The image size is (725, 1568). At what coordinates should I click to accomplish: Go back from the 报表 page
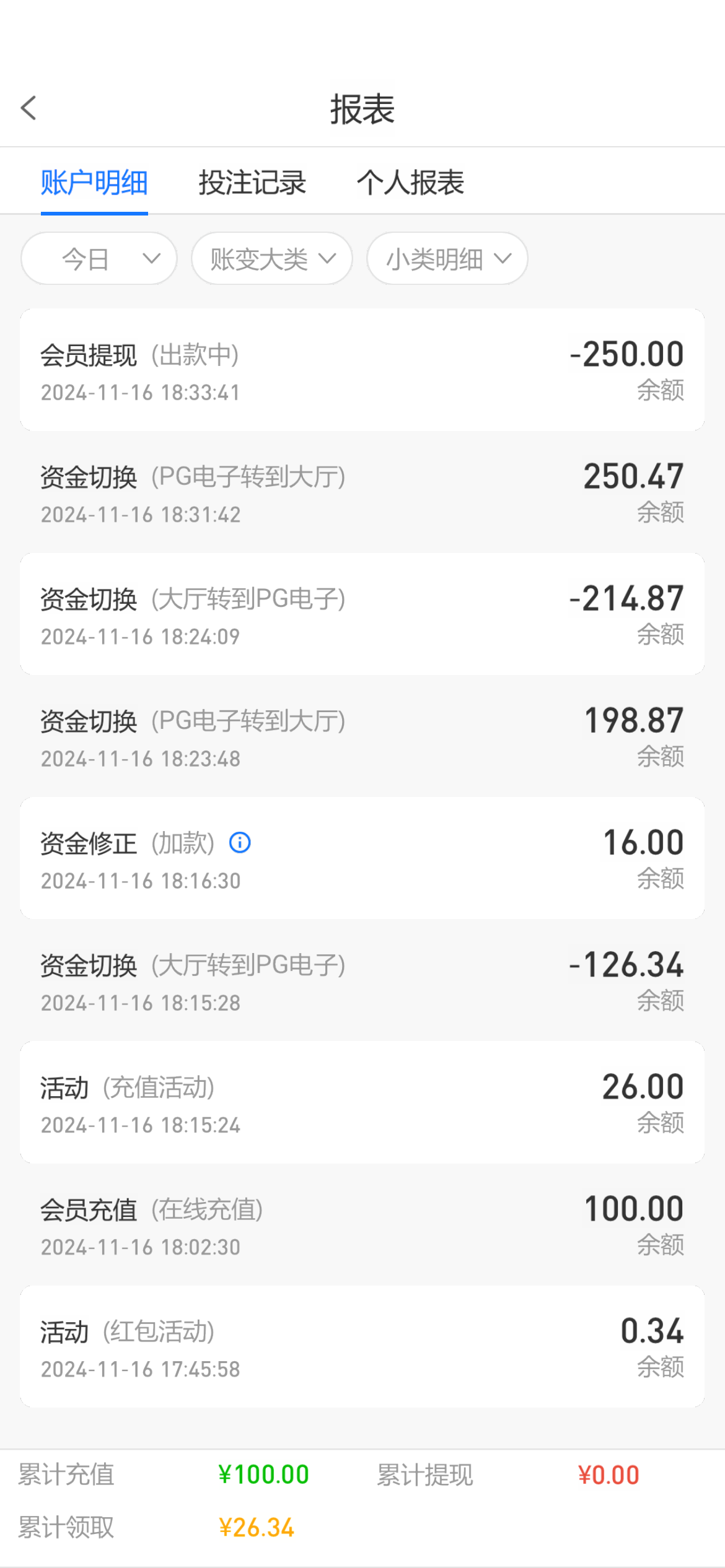coord(29,108)
